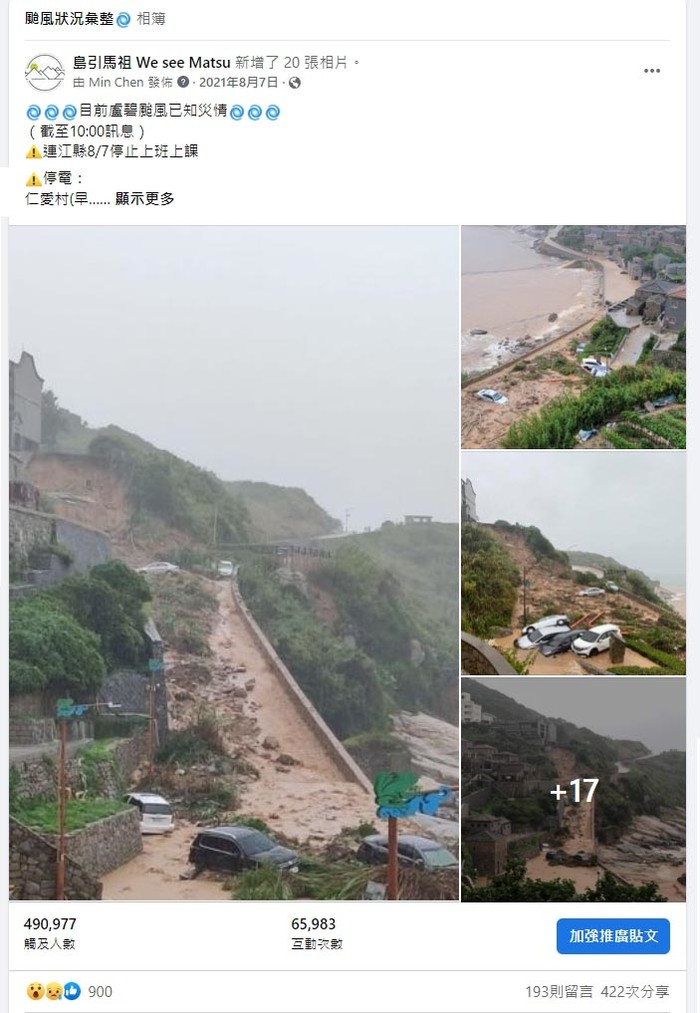The width and height of the screenshot is (700, 1013).
Task: Open the coastal bay photo
Action: tap(573, 336)
